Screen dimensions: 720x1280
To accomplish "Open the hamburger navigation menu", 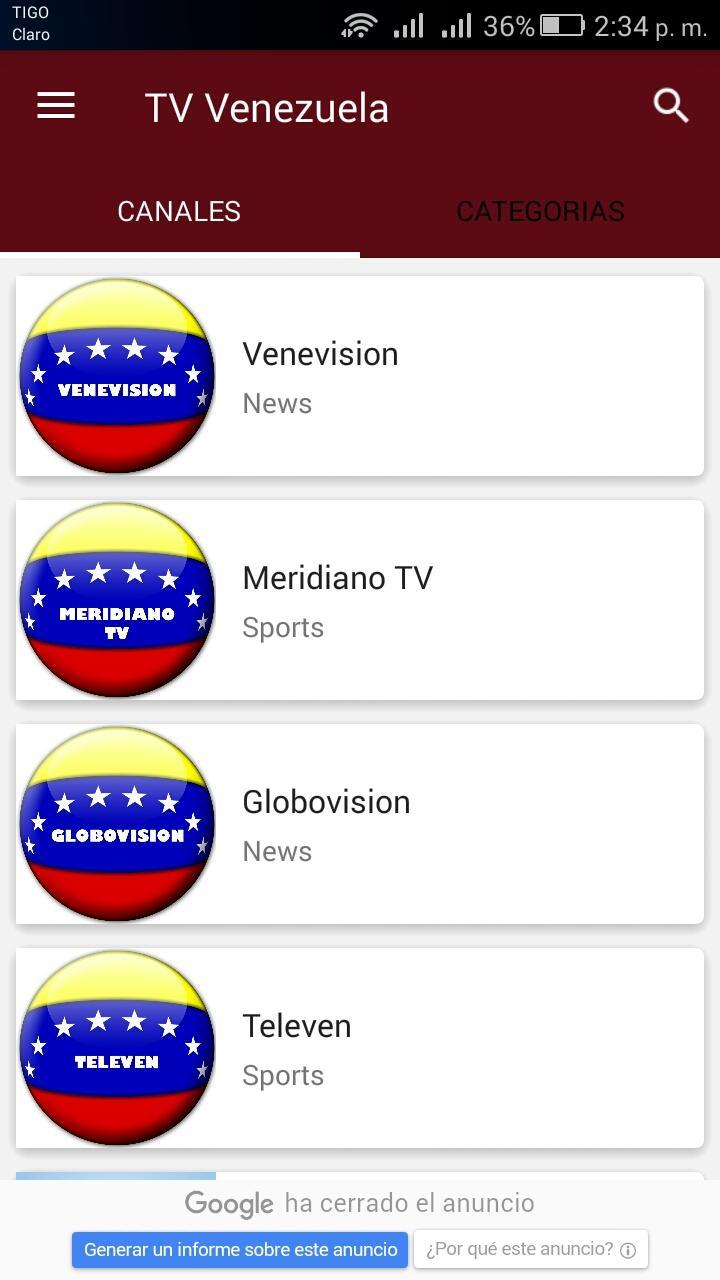I will pos(56,106).
